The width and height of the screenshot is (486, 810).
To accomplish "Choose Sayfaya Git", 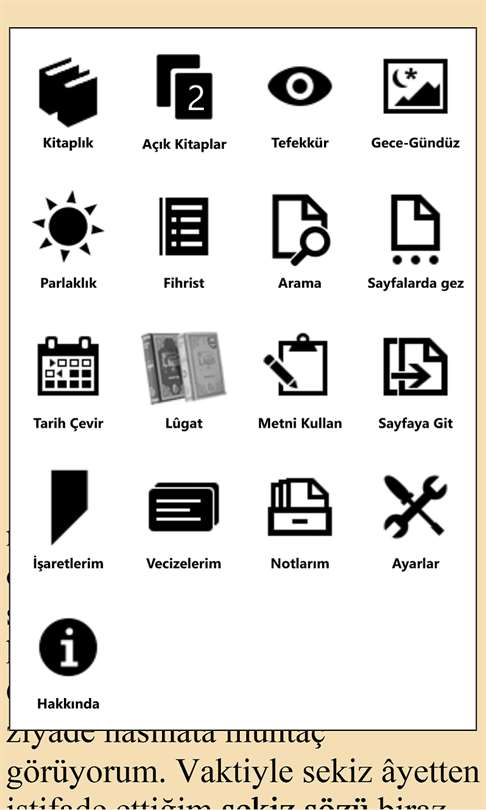I will tap(415, 382).
